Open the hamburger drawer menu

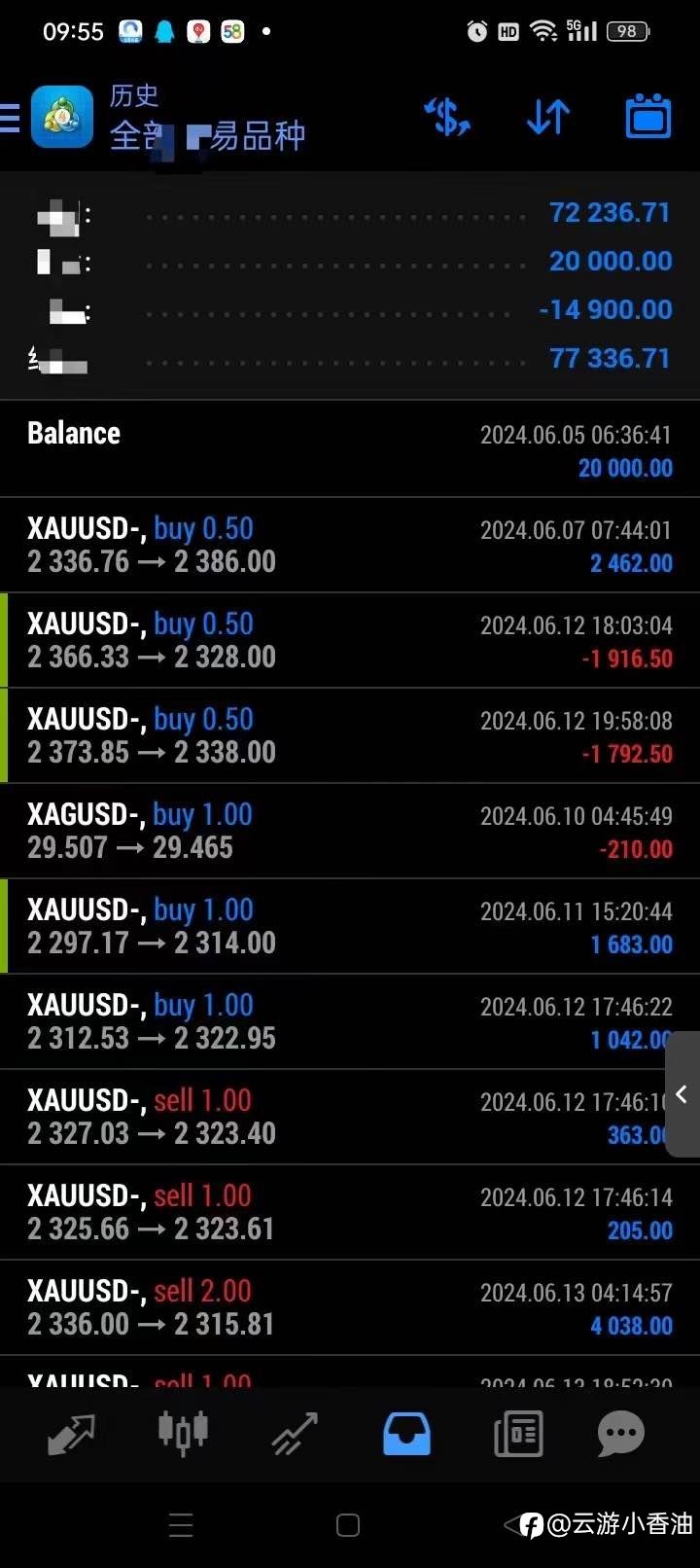[x=9, y=118]
